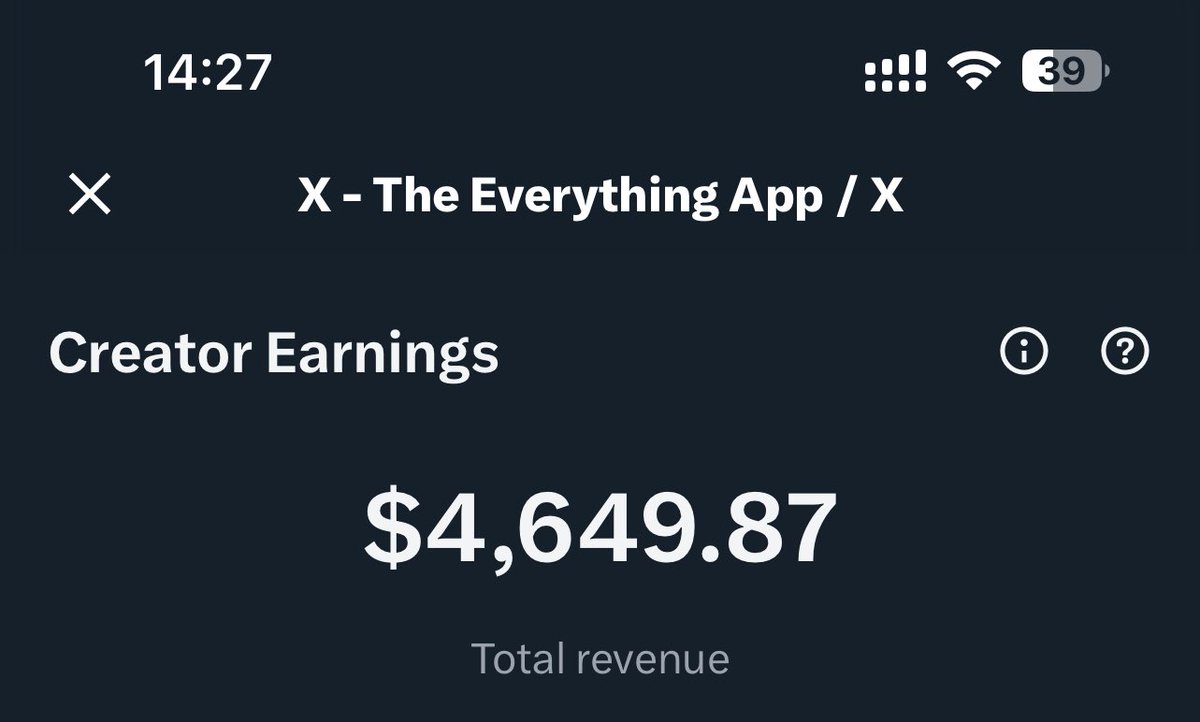Open the Creator Earnings info icon

(1024, 351)
